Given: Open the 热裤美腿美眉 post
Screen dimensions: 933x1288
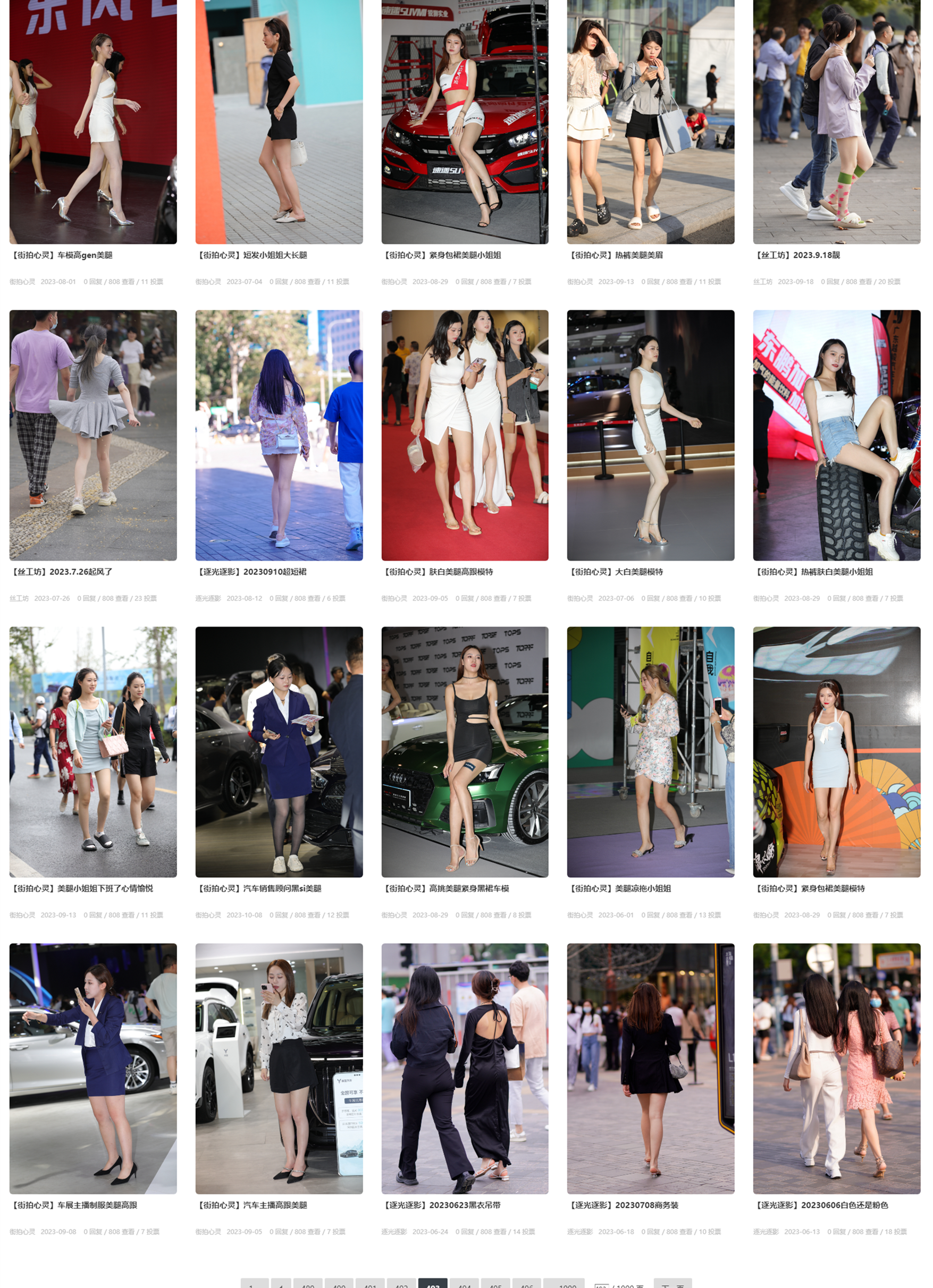Looking at the screenshot, I should tap(616, 255).
